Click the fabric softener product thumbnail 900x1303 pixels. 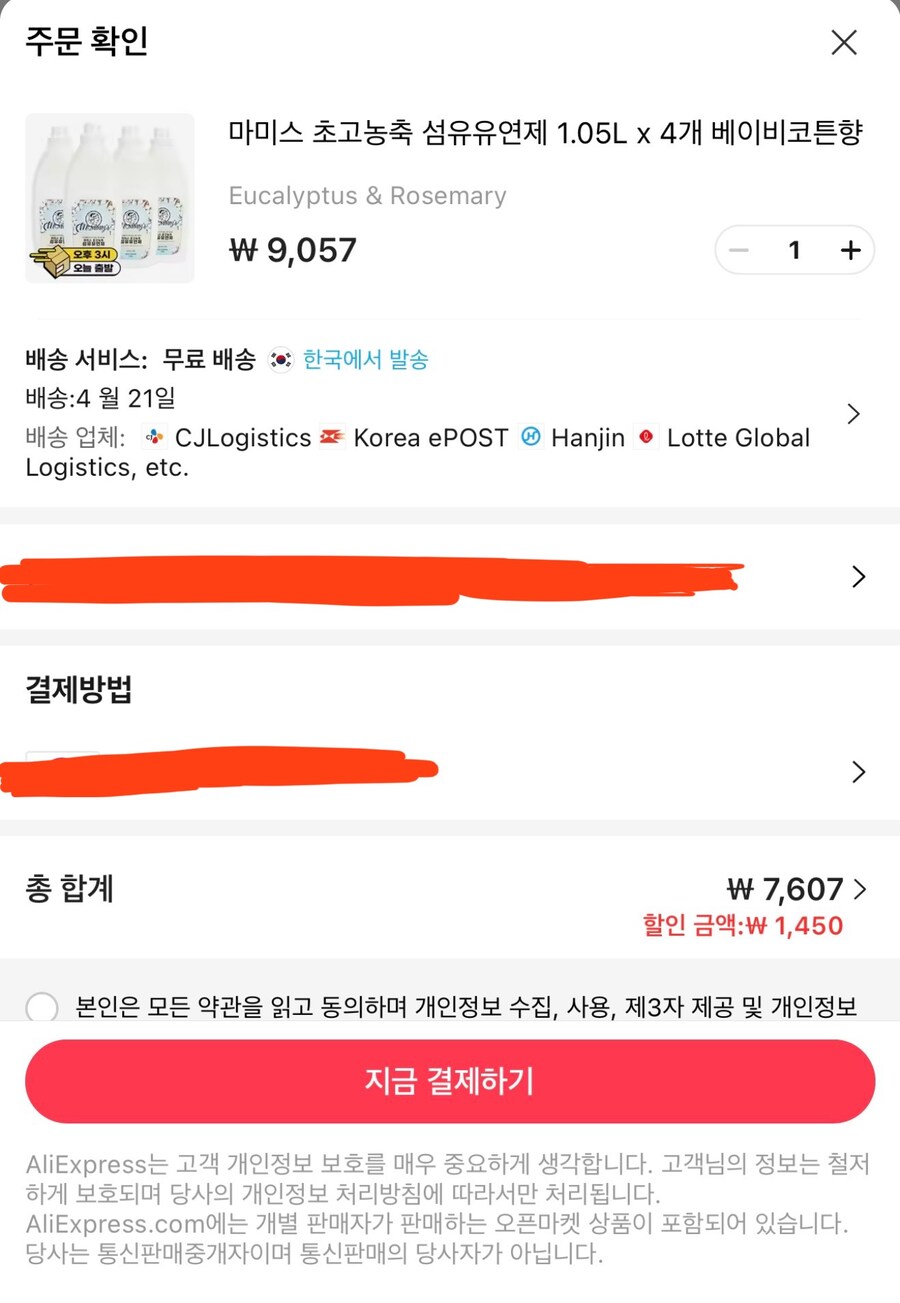[110, 196]
